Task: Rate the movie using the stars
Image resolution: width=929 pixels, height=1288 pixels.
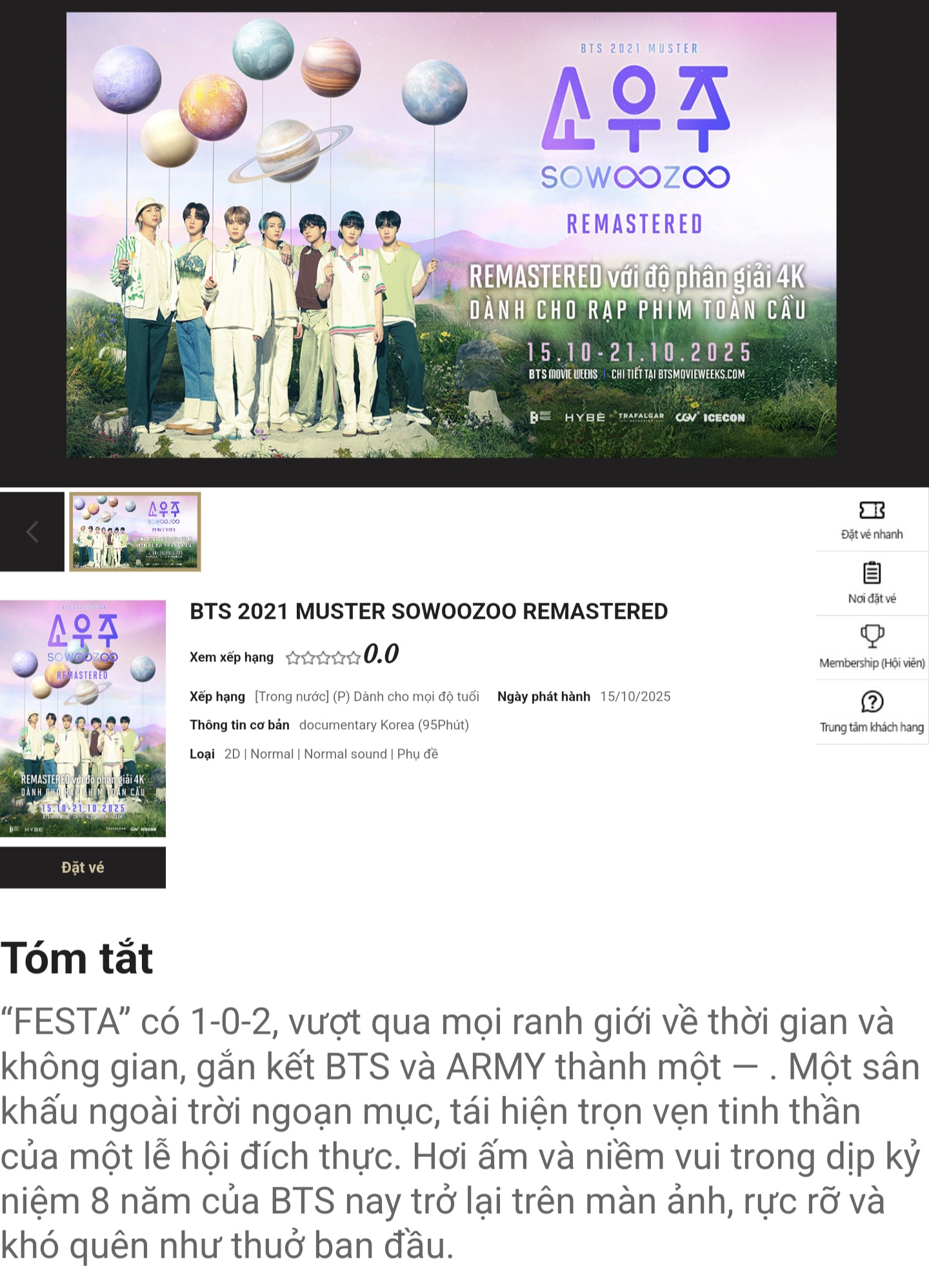Action: pyautogui.click(x=323, y=658)
